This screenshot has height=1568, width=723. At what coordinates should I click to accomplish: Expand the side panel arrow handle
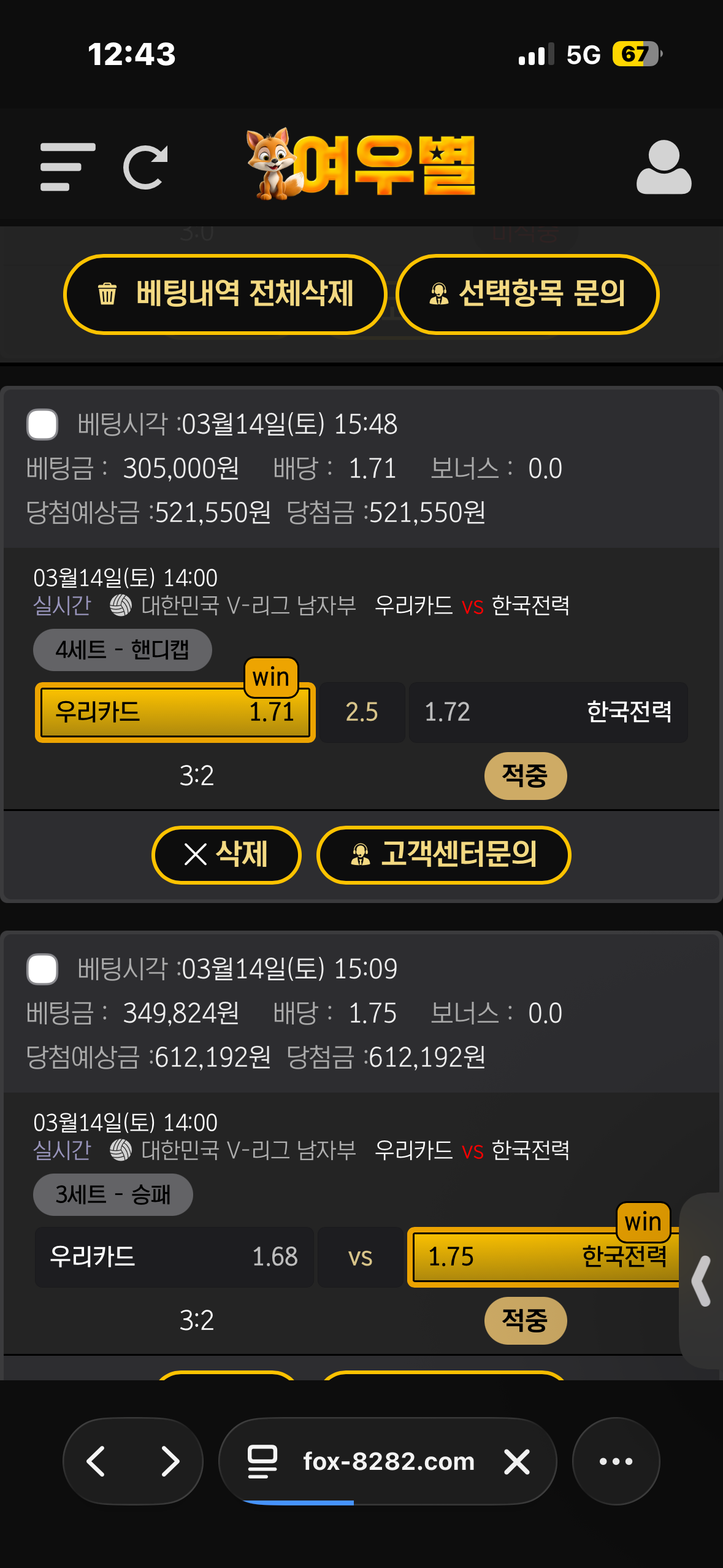point(702,1281)
